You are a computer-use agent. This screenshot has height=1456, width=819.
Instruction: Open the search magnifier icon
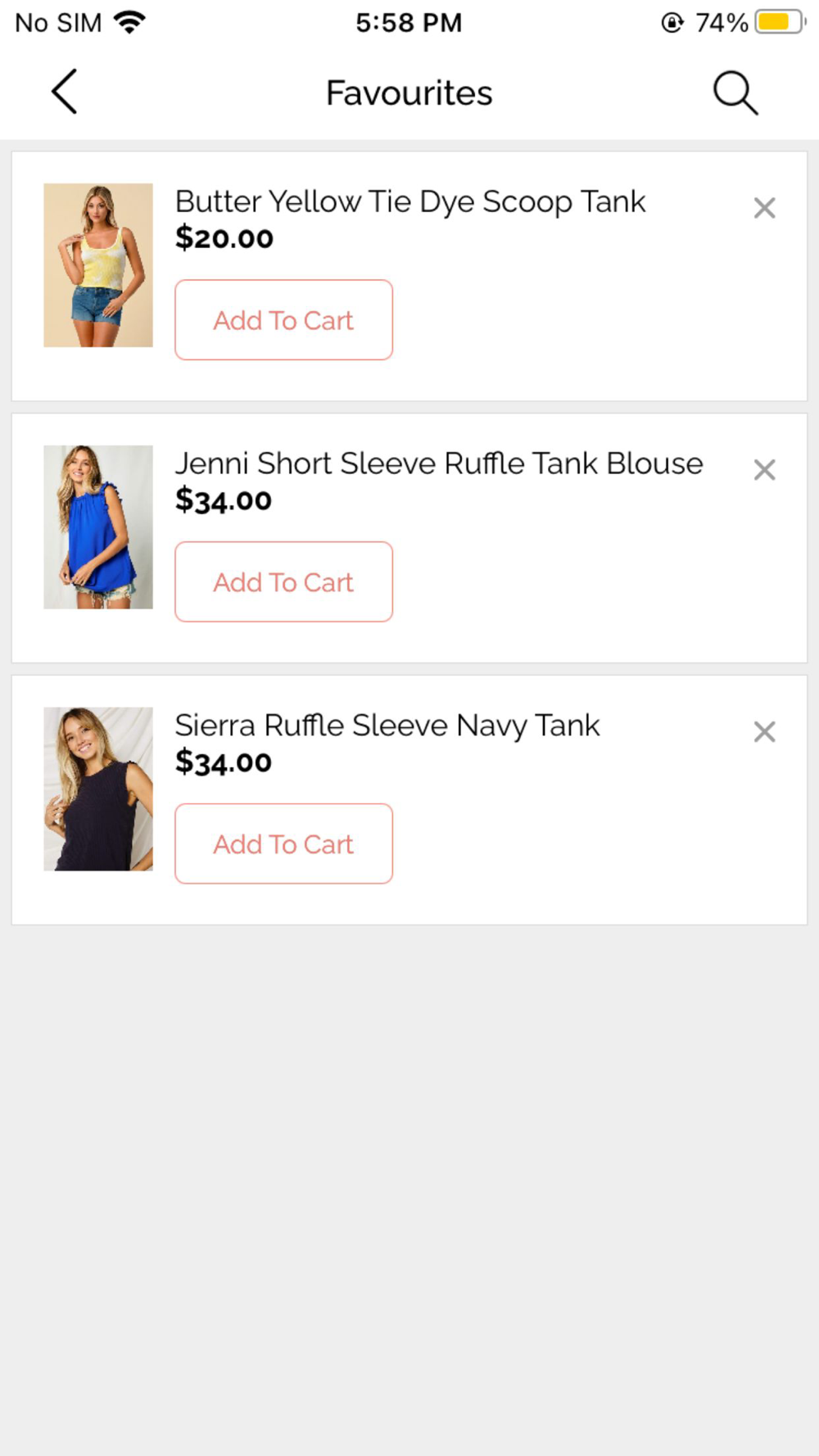(735, 93)
